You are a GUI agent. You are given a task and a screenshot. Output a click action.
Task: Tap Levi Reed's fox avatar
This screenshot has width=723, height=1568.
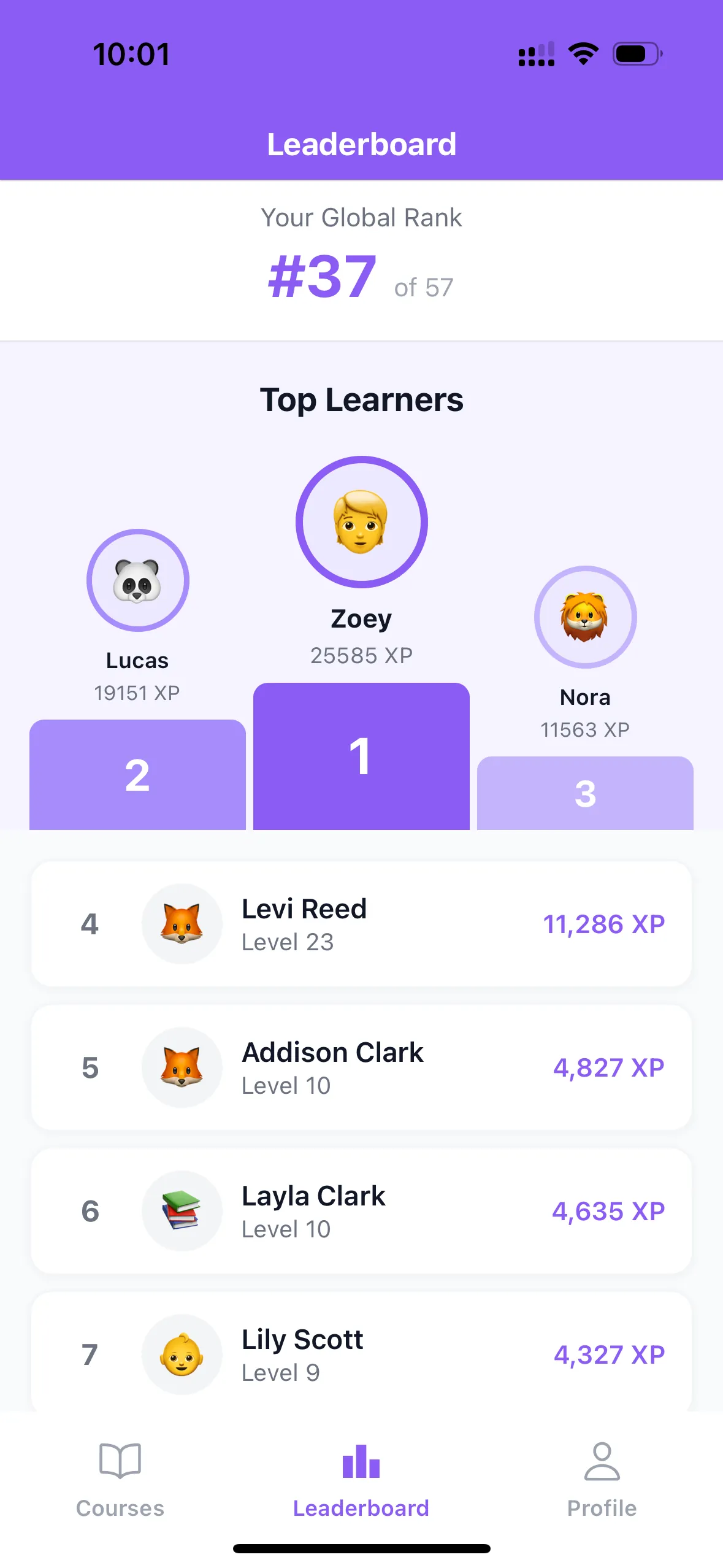tap(182, 923)
